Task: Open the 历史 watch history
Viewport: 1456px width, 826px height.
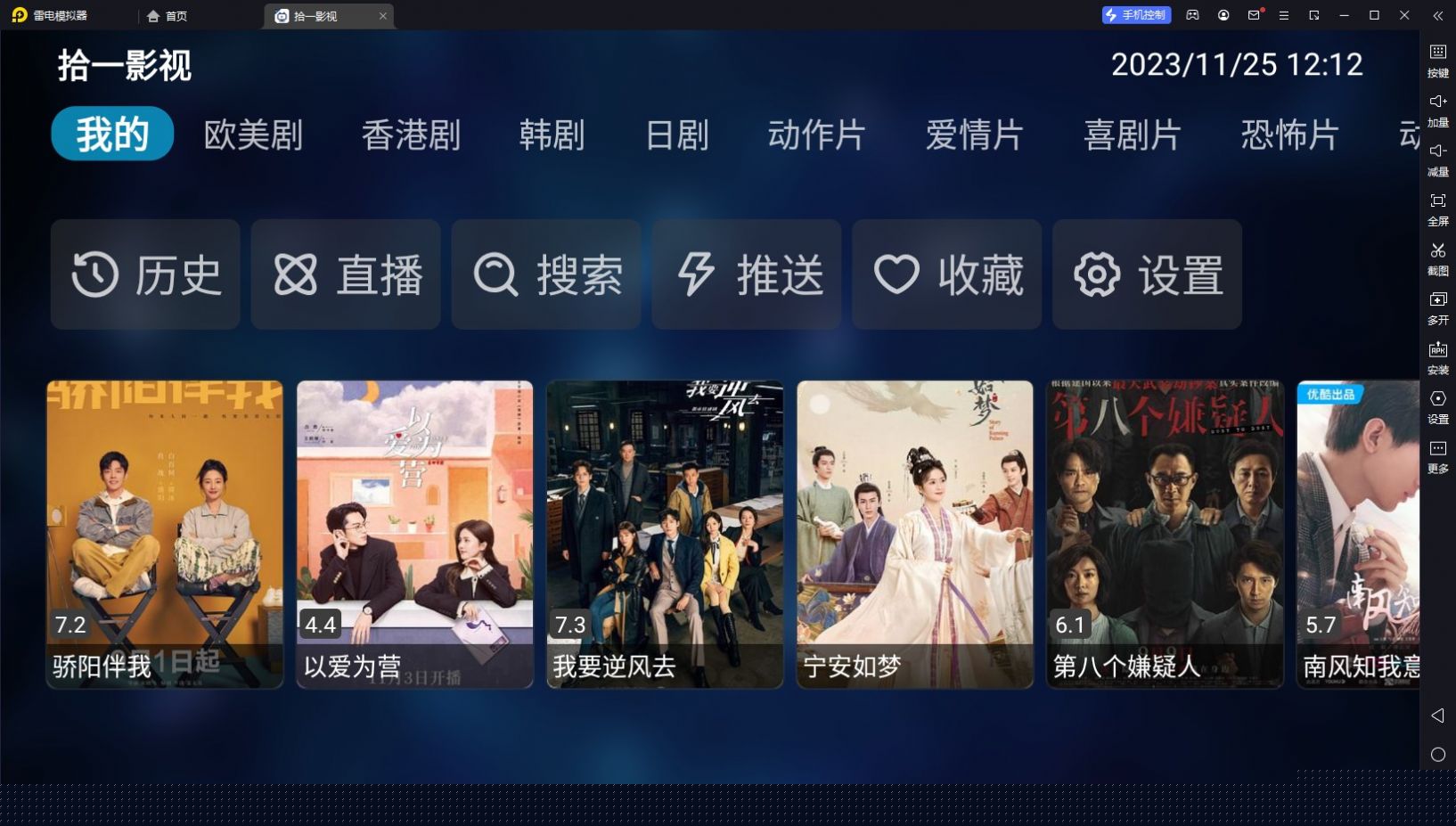Action: click(145, 274)
